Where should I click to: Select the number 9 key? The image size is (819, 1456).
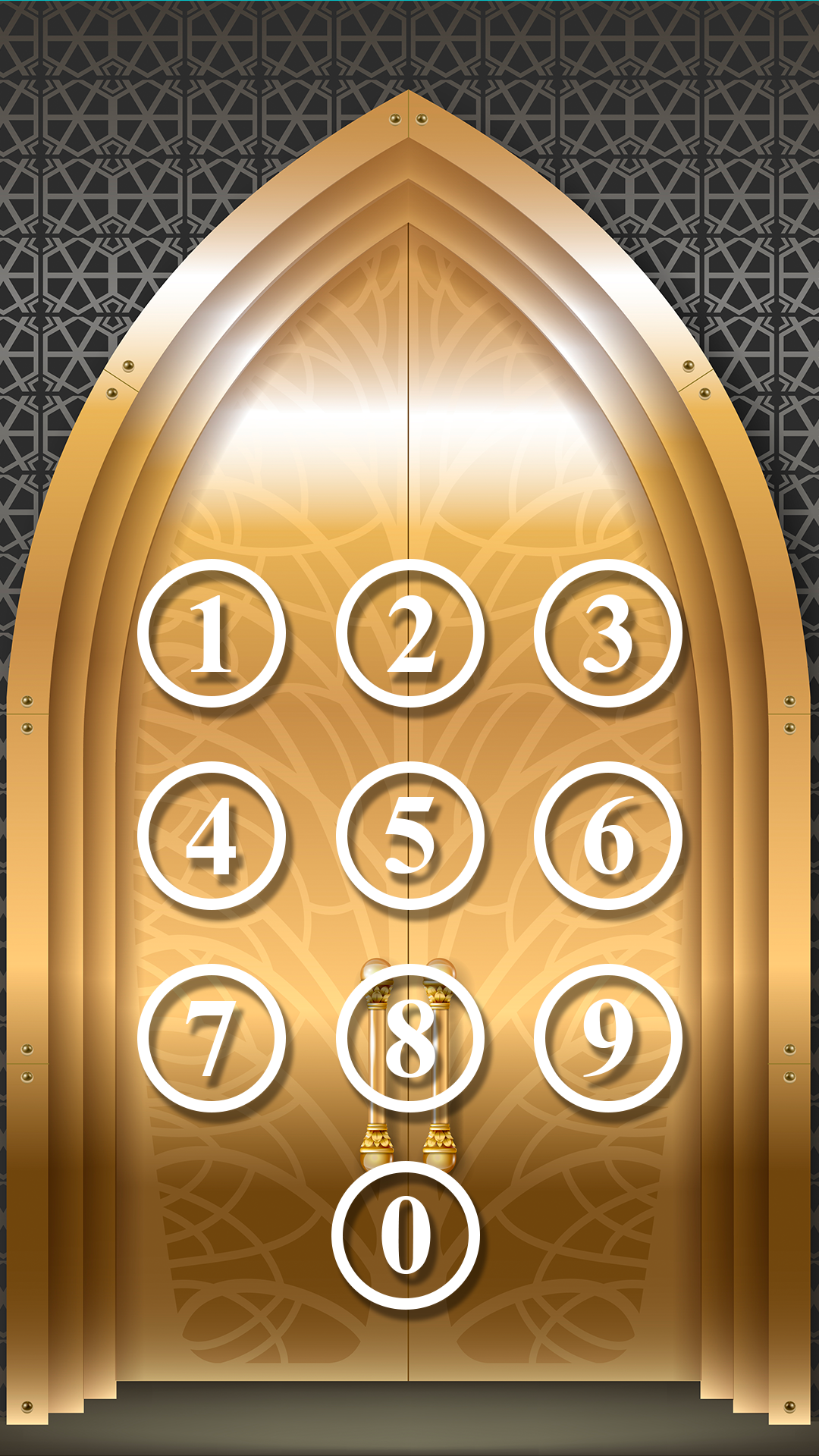coord(608,1038)
